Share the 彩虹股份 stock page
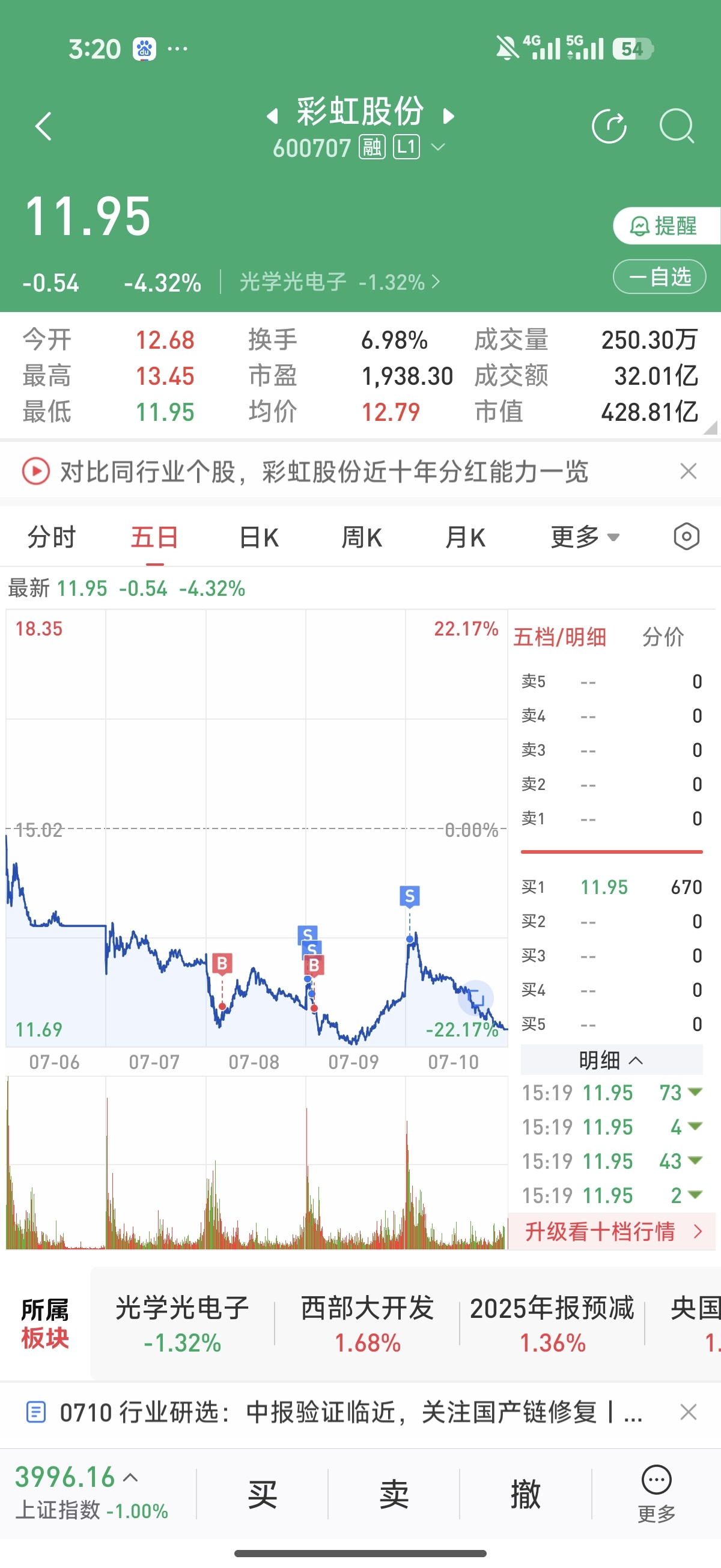Image resolution: width=721 pixels, height=1568 pixels. 609,127
